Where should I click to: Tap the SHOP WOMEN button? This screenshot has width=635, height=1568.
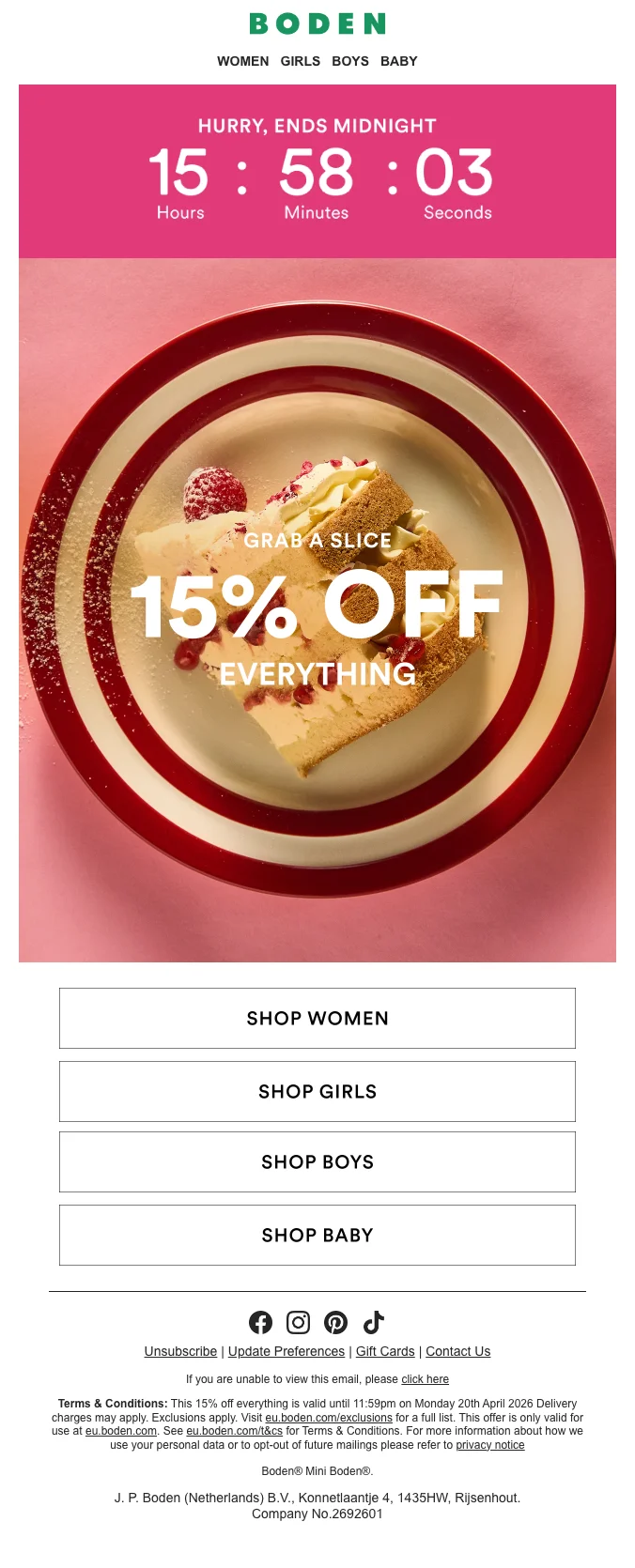point(317,1018)
